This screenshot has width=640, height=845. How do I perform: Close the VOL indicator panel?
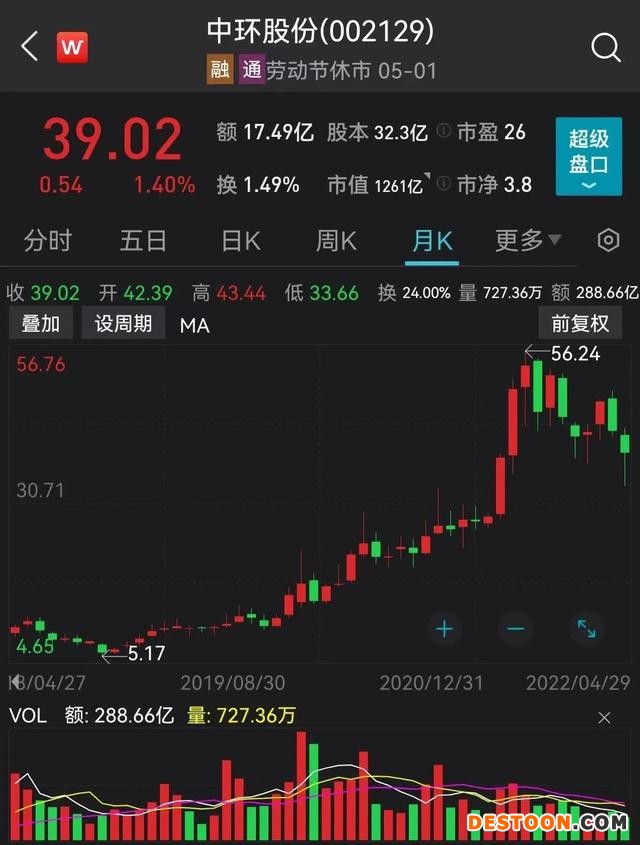point(604,717)
